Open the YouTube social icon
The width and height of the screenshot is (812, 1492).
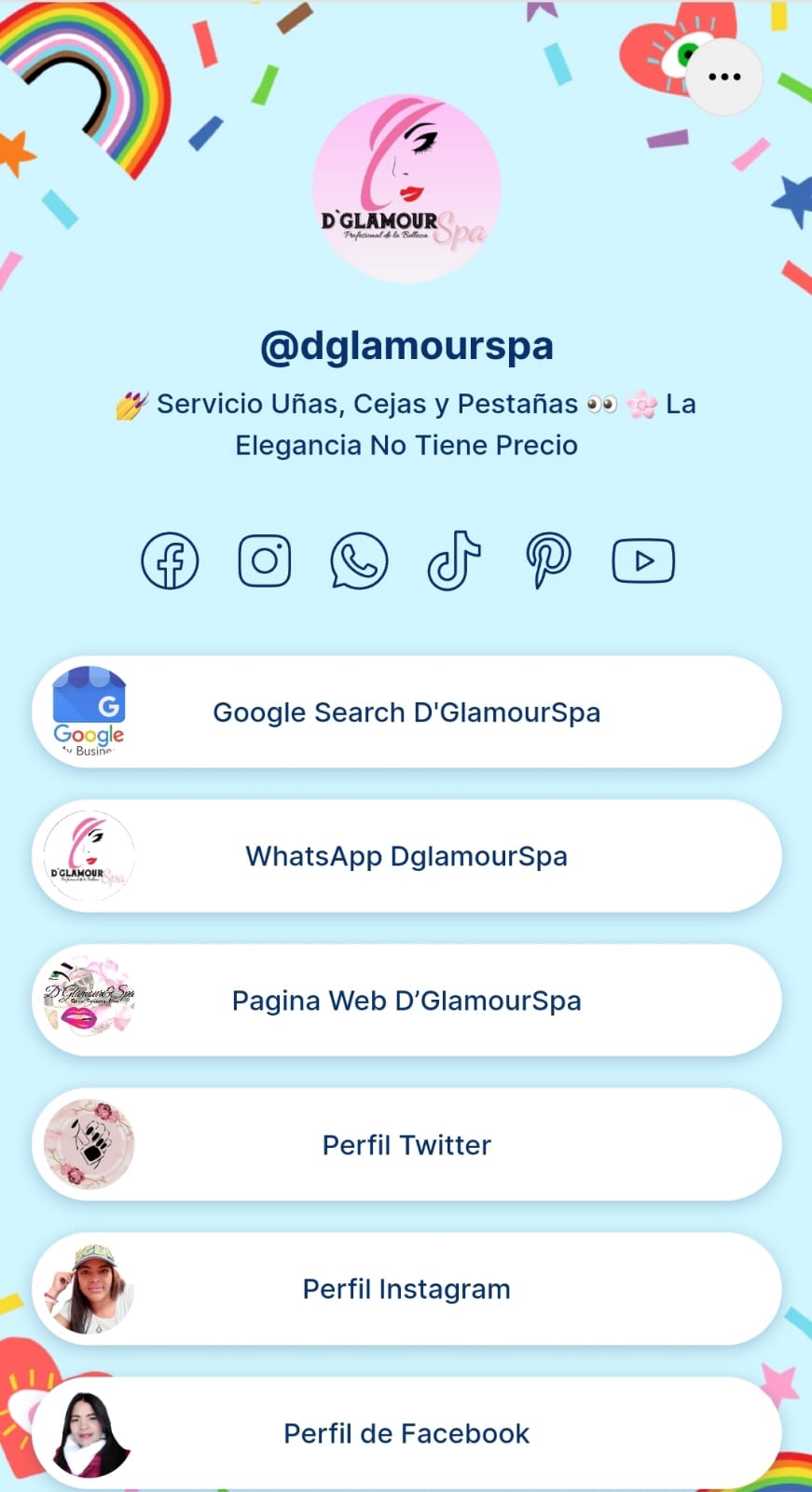(x=643, y=561)
